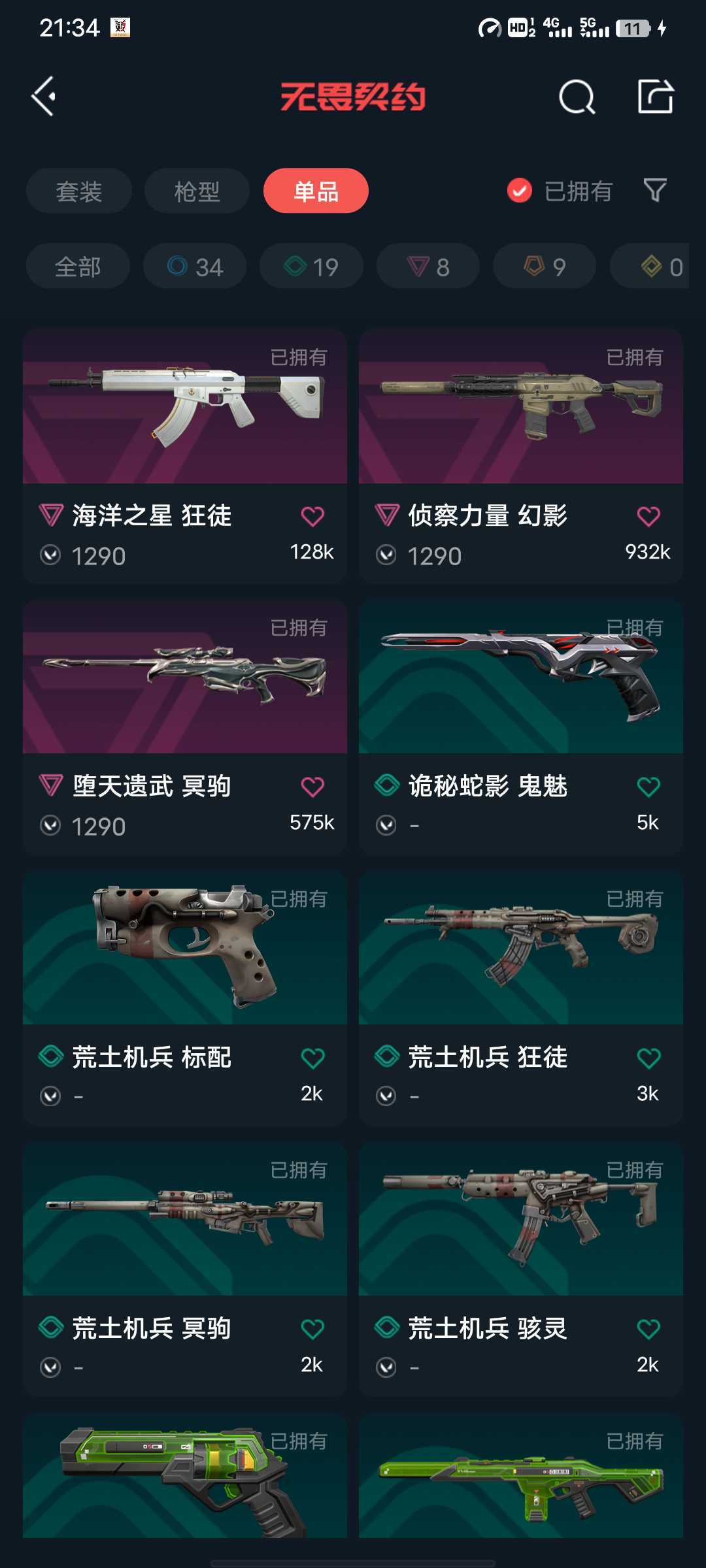Go back using the top-left arrow
The width and height of the screenshot is (706, 1568).
tap(43, 97)
